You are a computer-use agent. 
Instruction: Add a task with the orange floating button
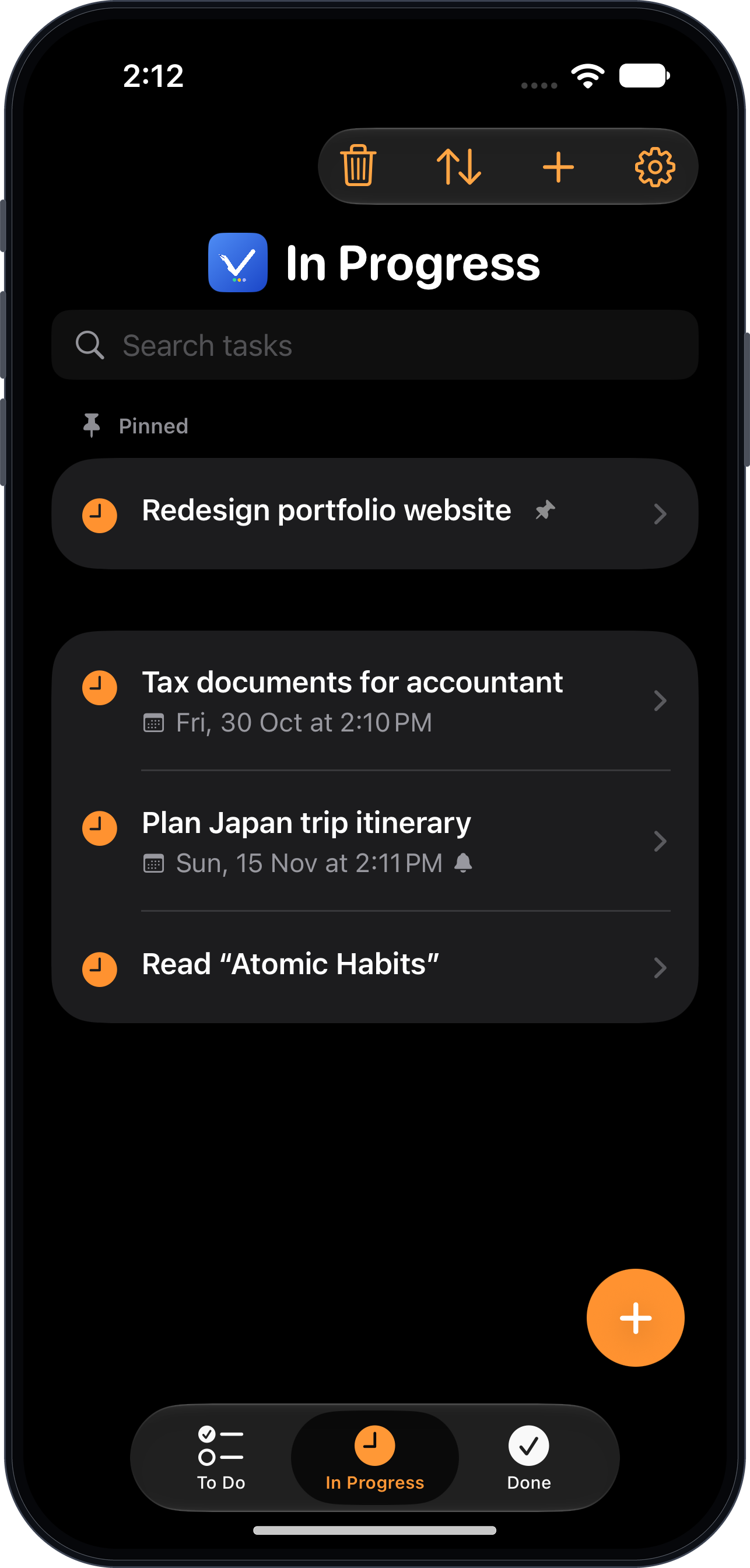[x=635, y=1318]
